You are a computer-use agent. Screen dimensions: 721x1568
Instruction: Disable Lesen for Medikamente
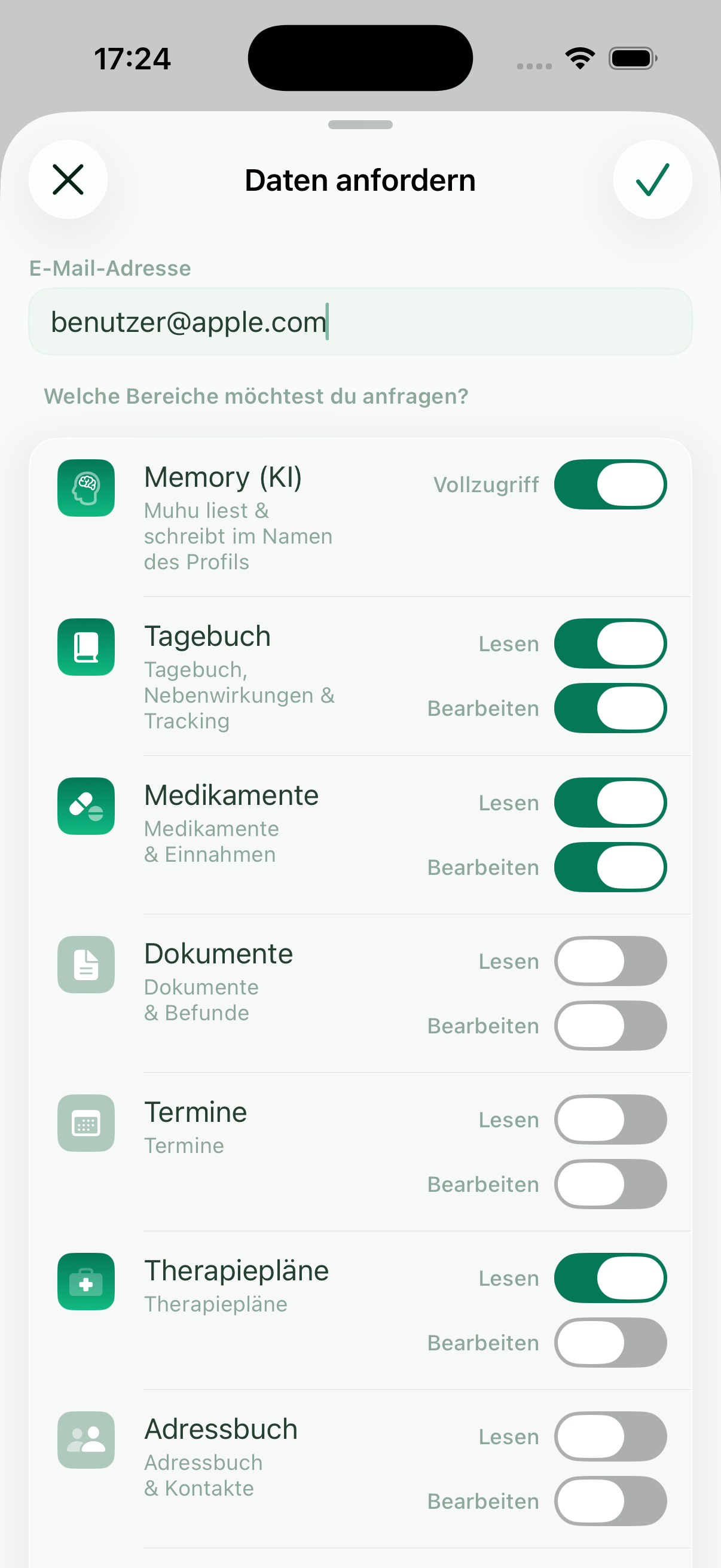tap(610, 803)
